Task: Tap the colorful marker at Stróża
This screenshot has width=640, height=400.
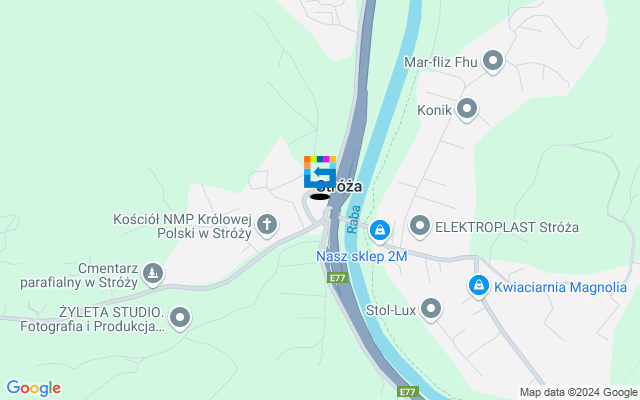Action: (x=320, y=172)
